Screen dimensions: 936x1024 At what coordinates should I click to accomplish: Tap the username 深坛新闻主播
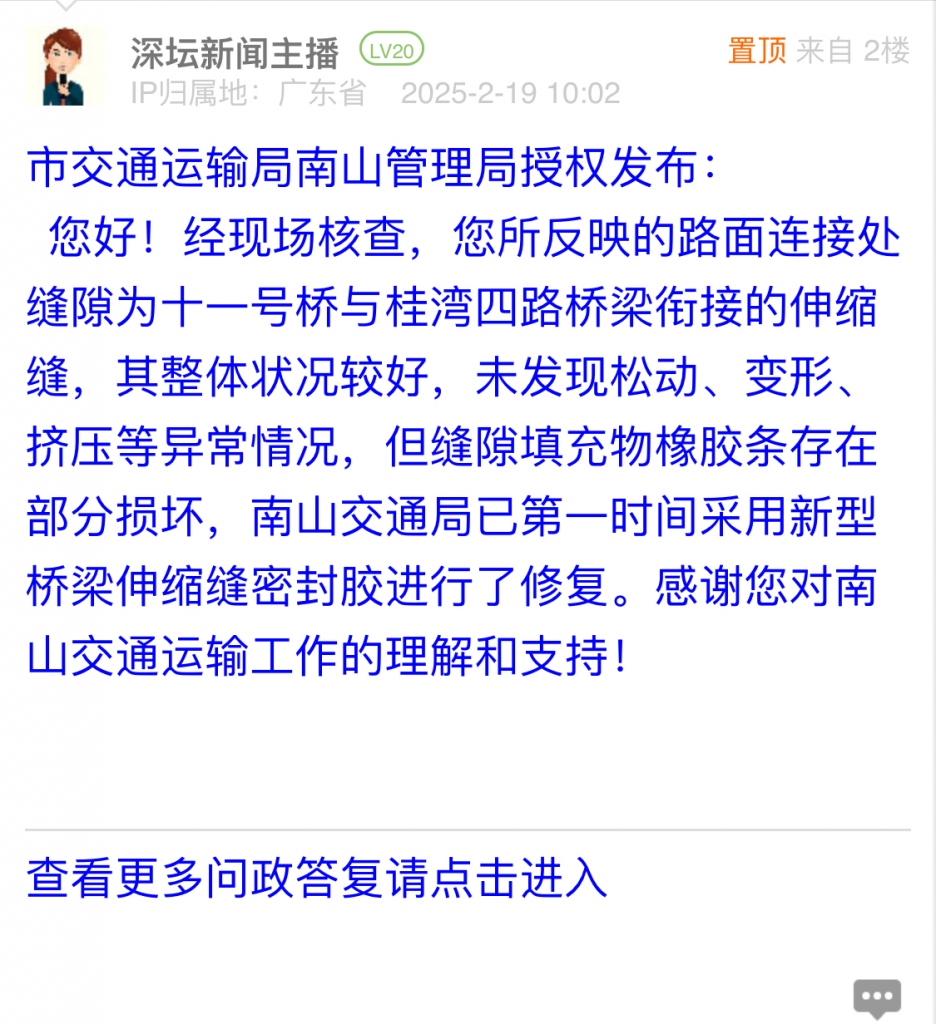coord(234,51)
